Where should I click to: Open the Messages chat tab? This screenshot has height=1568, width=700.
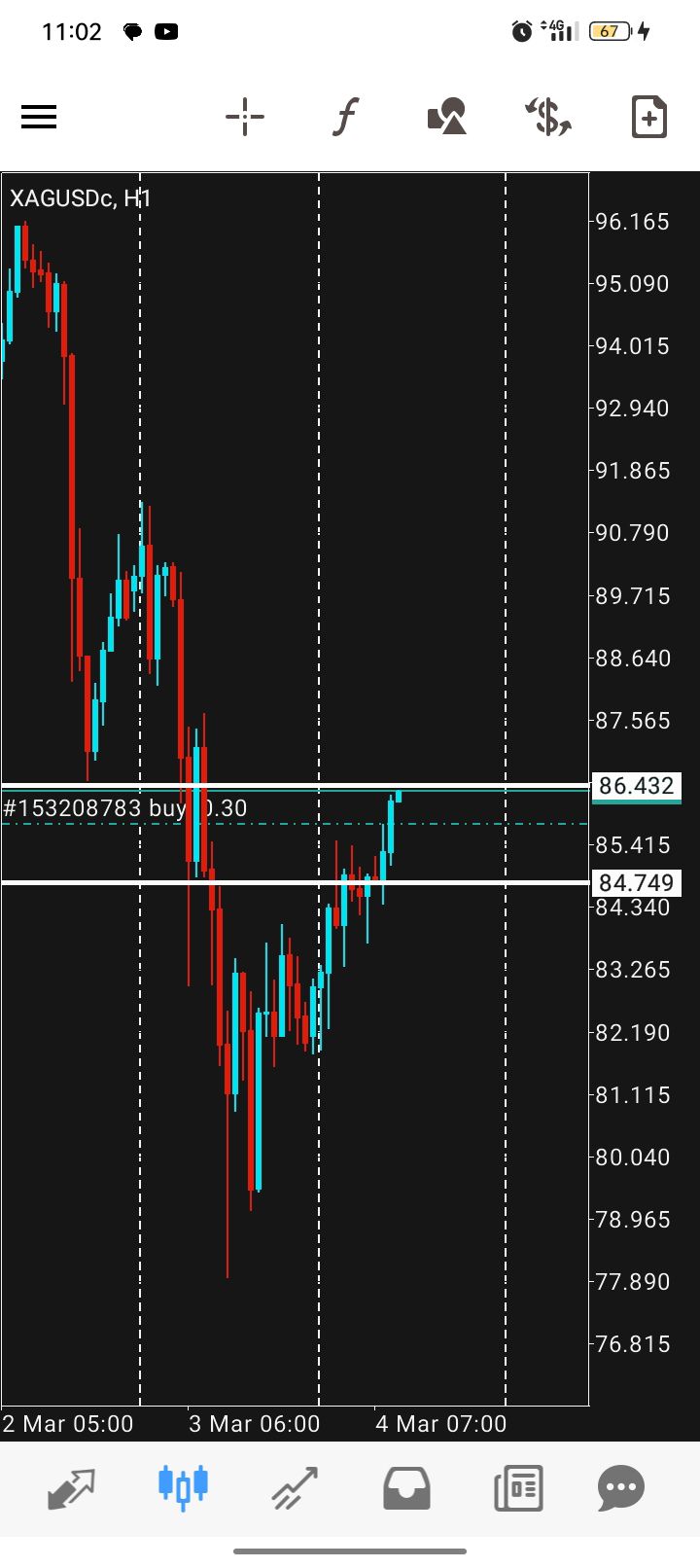621,1487
